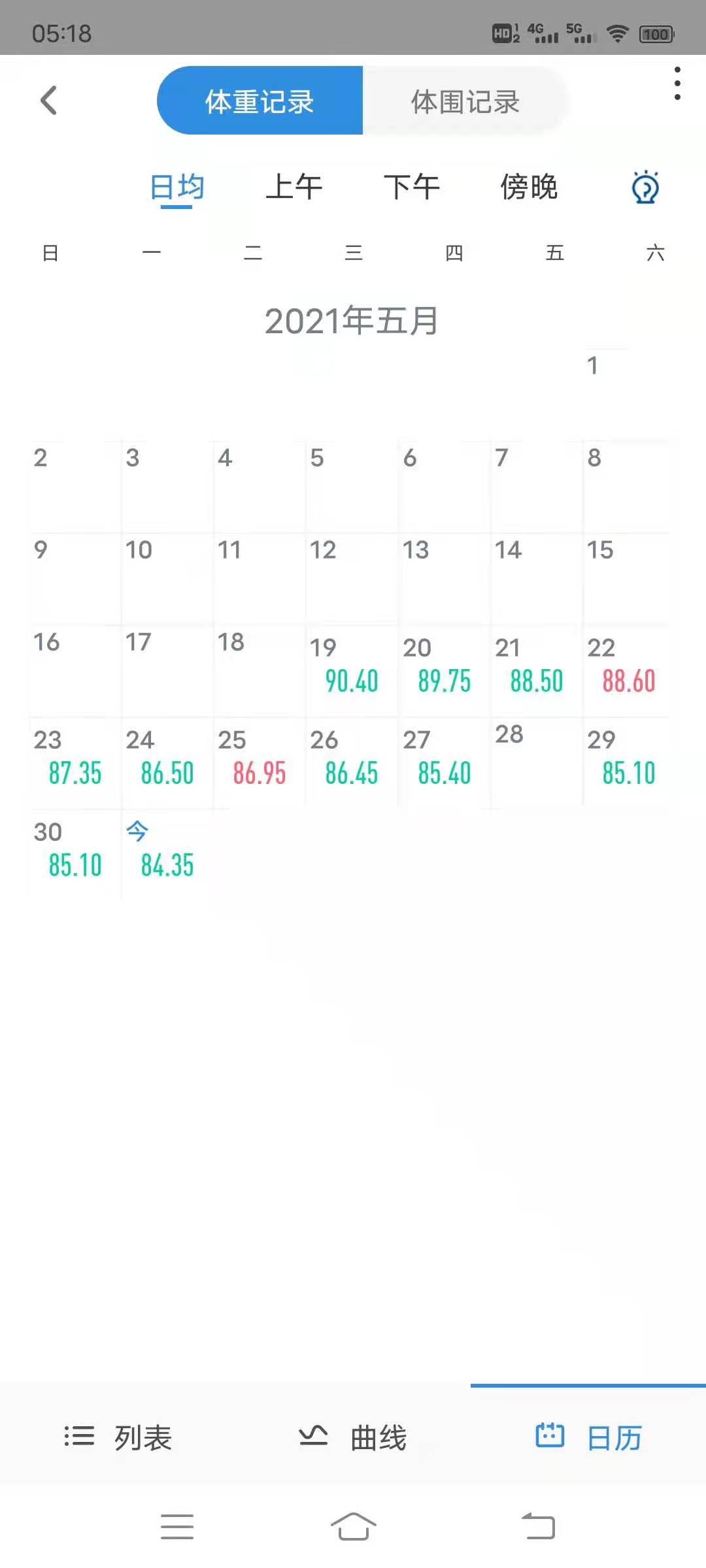Viewport: 706px width, 1568px height.
Task: Open May 22 entry showing 88.60
Action: [x=628, y=670]
